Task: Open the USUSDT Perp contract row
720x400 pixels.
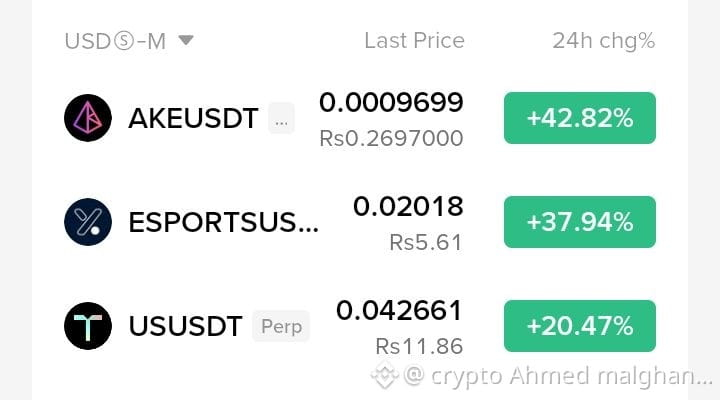Action: [360, 326]
